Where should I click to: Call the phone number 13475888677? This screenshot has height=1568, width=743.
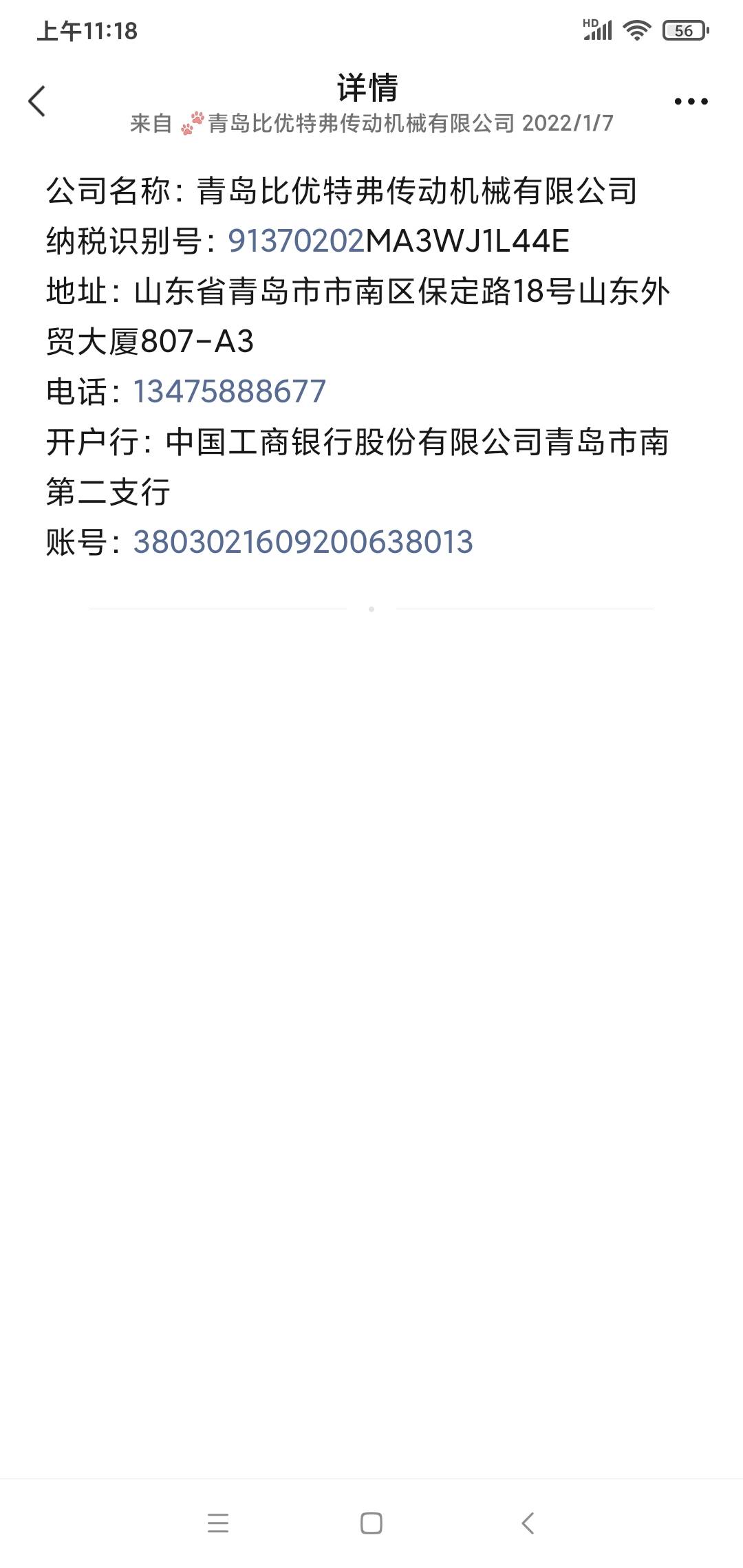[229, 392]
